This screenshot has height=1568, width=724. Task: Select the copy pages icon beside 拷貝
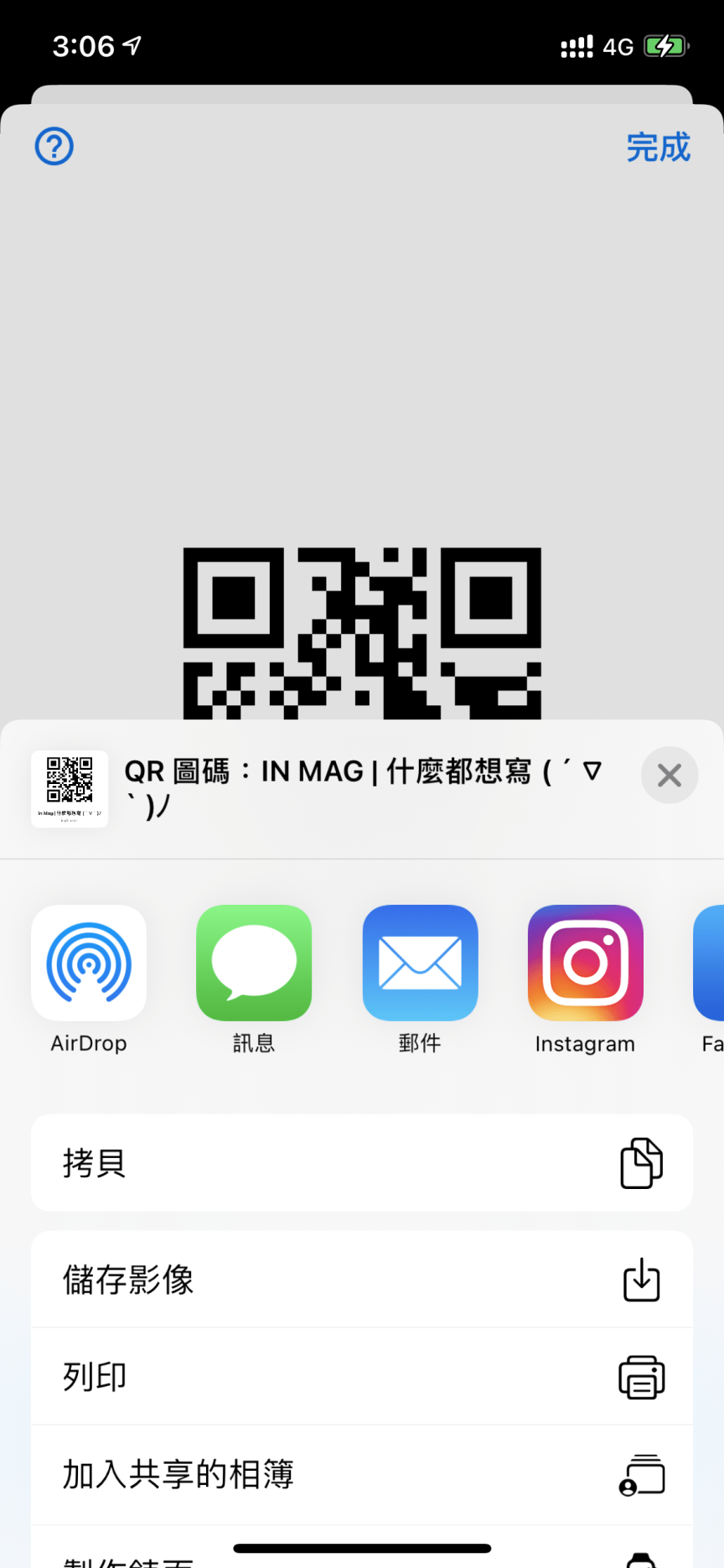tap(642, 1163)
